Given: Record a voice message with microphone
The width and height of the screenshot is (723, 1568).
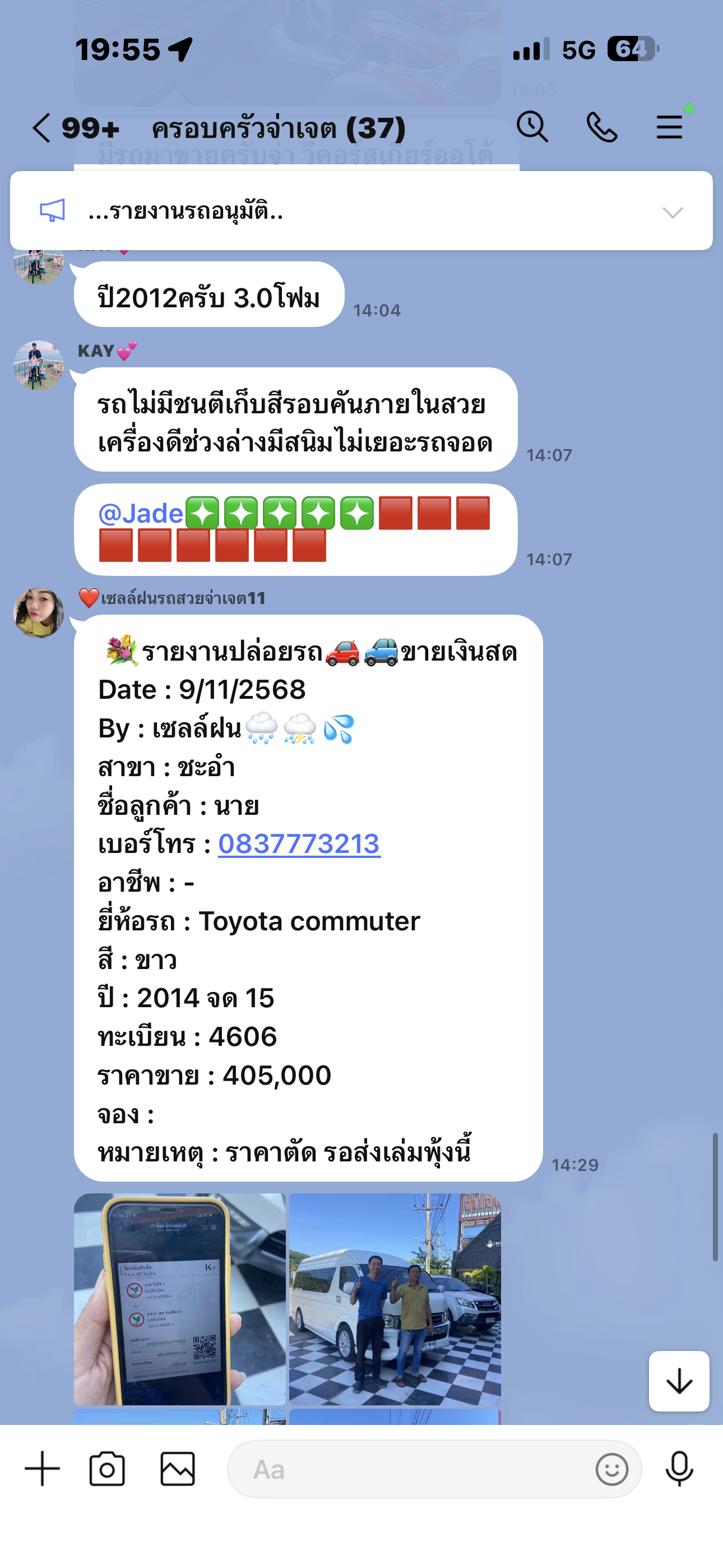Looking at the screenshot, I should coord(679,1469).
